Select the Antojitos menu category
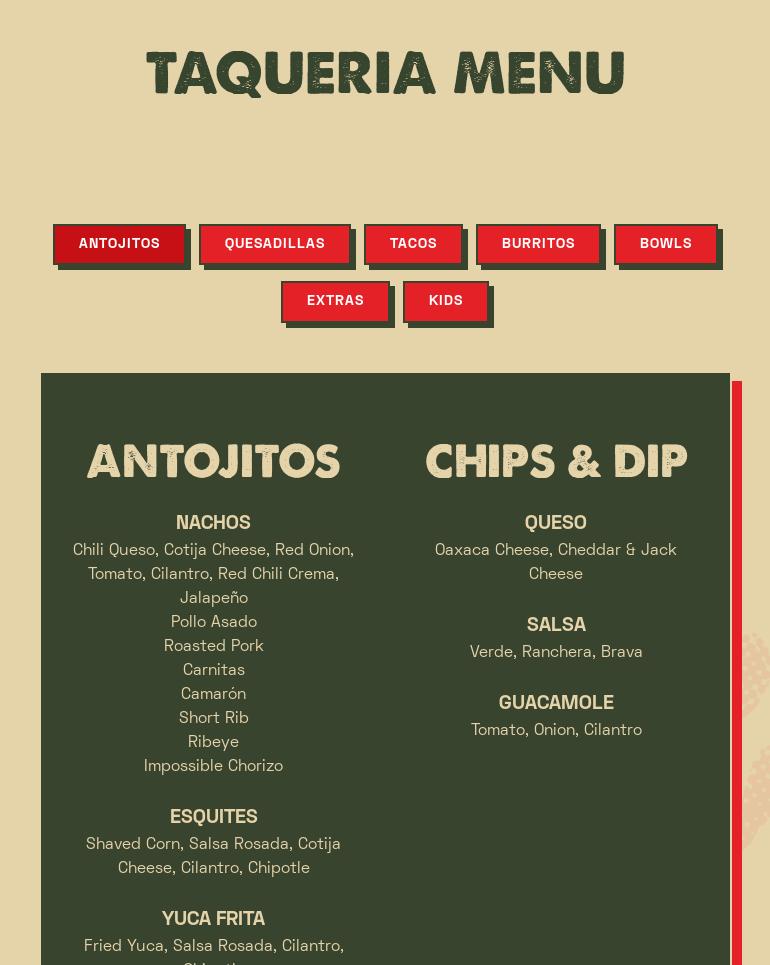The width and height of the screenshot is (770, 965). pyautogui.click(x=119, y=244)
